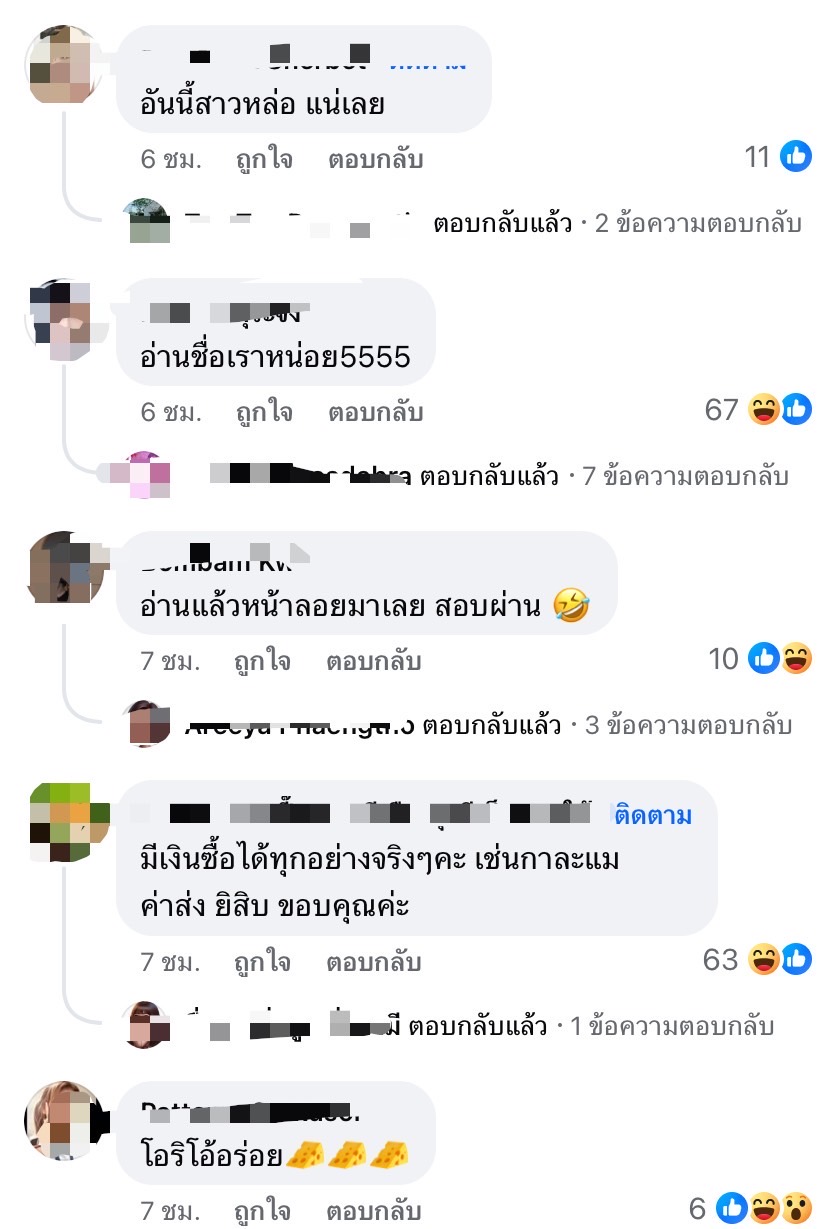Open profile picture of the 'โอริโอ้อร่อย' commenter

pyautogui.click(x=64, y=1121)
